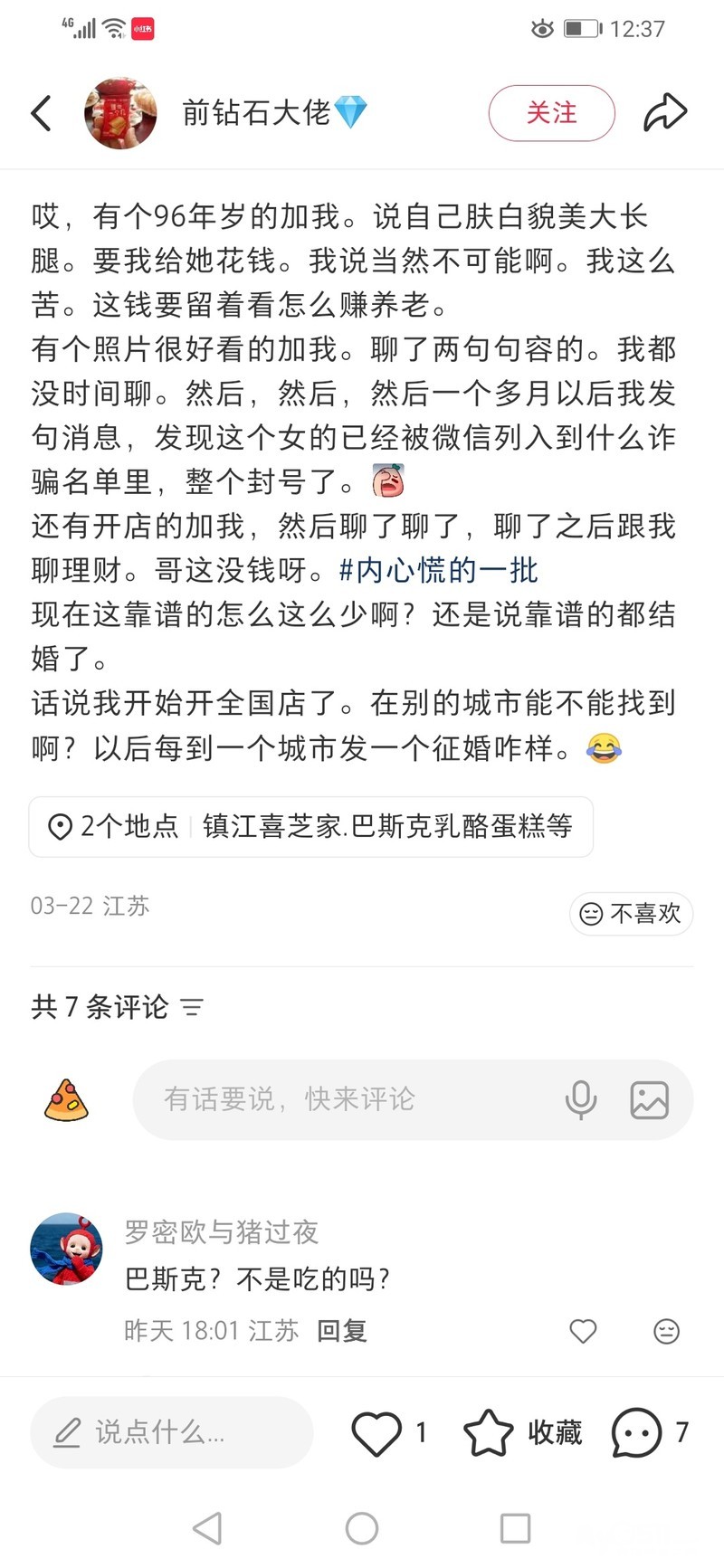Go to the system home screen
The height and width of the screenshot is (1568, 724).
pos(362,1528)
